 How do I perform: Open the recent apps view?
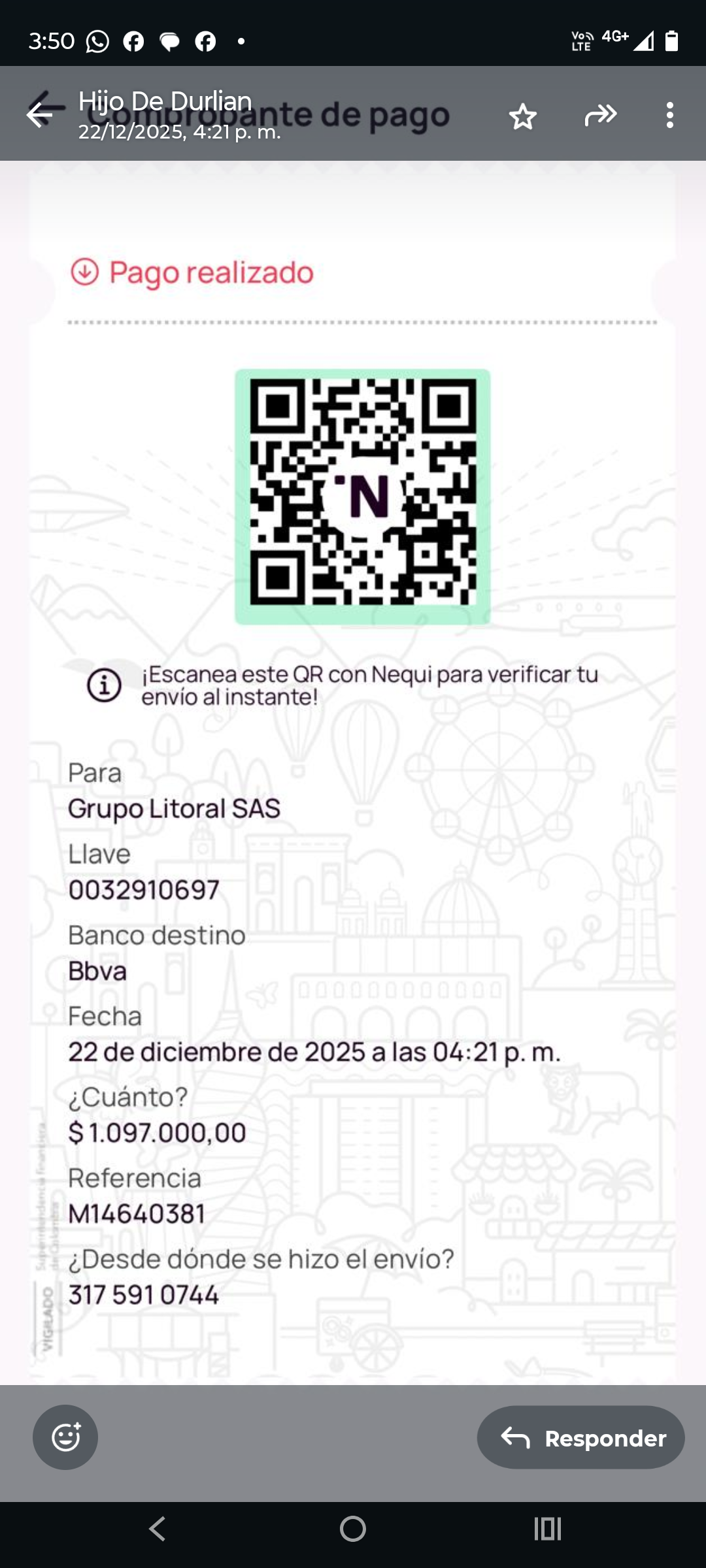tap(548, 1529)
